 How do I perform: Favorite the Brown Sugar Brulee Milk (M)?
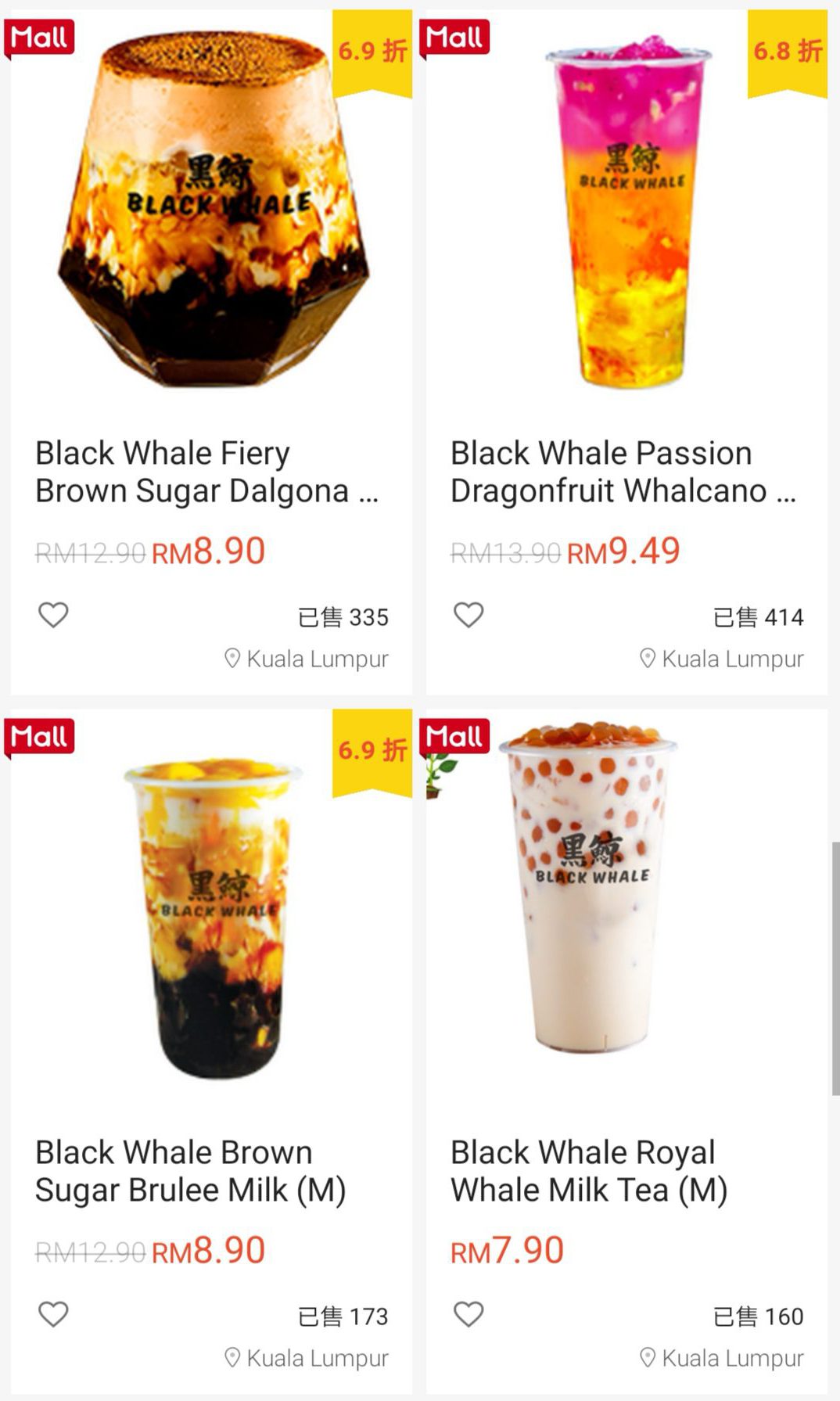[x=53, y=1314]
